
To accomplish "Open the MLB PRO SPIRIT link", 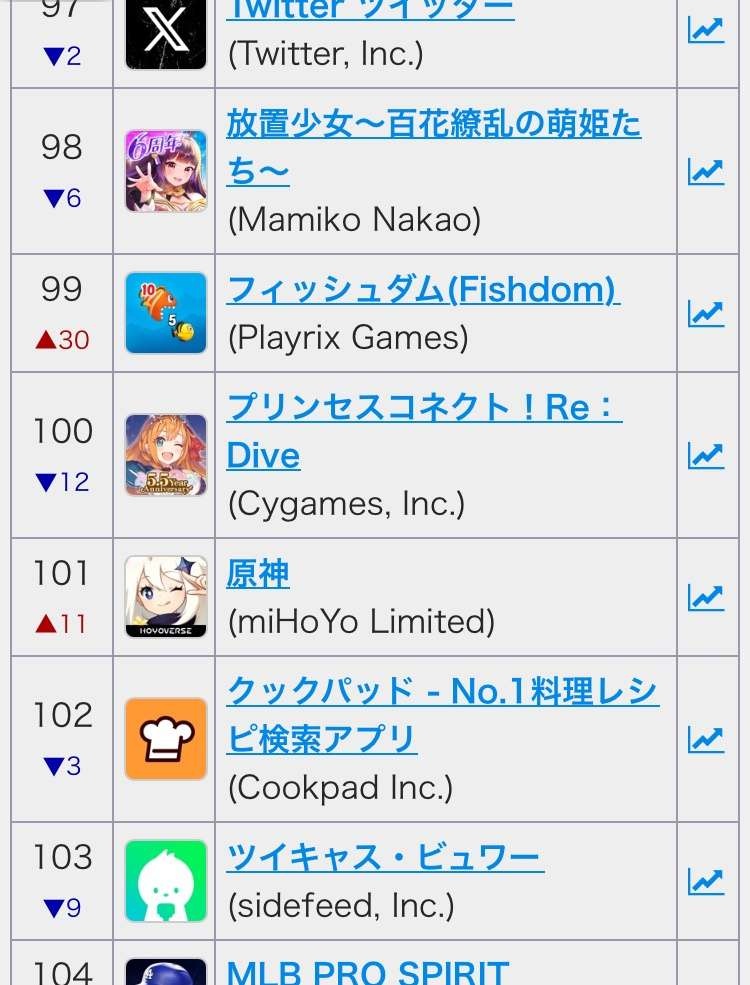I will [368, 972].
